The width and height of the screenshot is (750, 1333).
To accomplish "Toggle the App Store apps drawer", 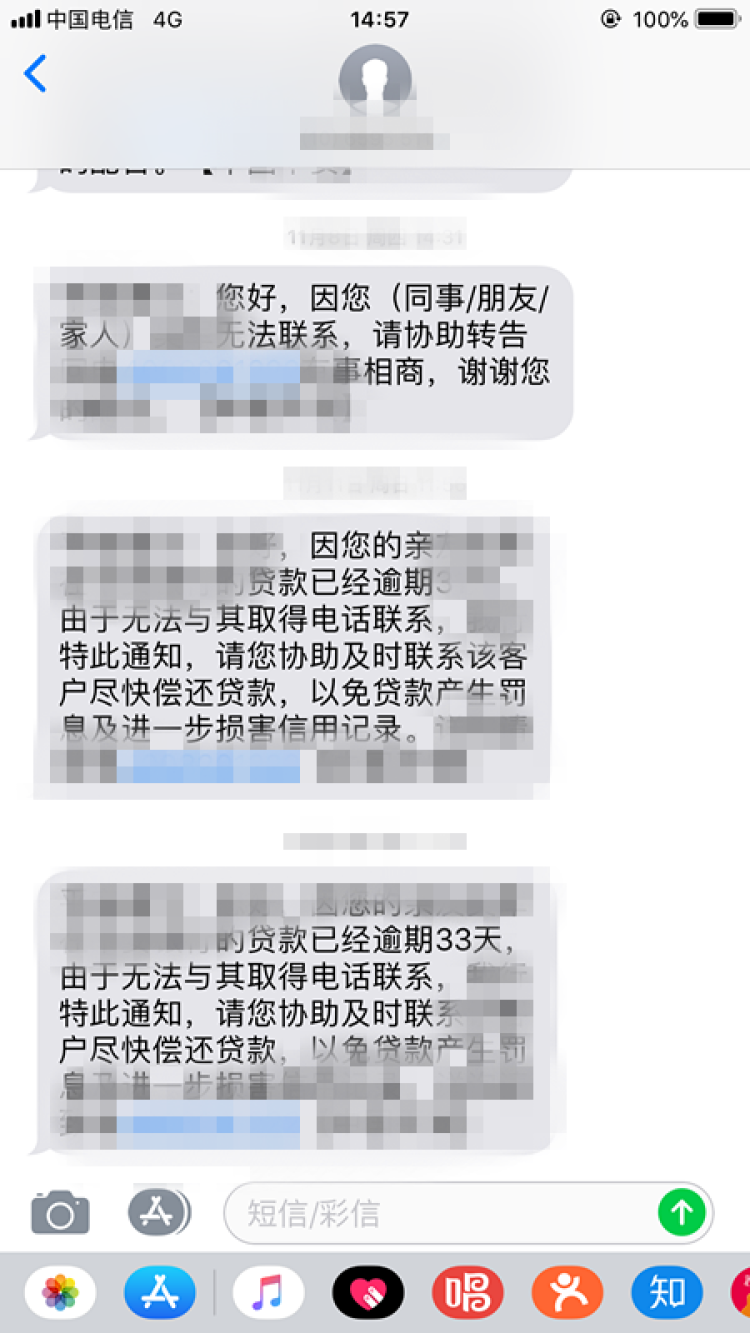I will (x=158, y=1213).
